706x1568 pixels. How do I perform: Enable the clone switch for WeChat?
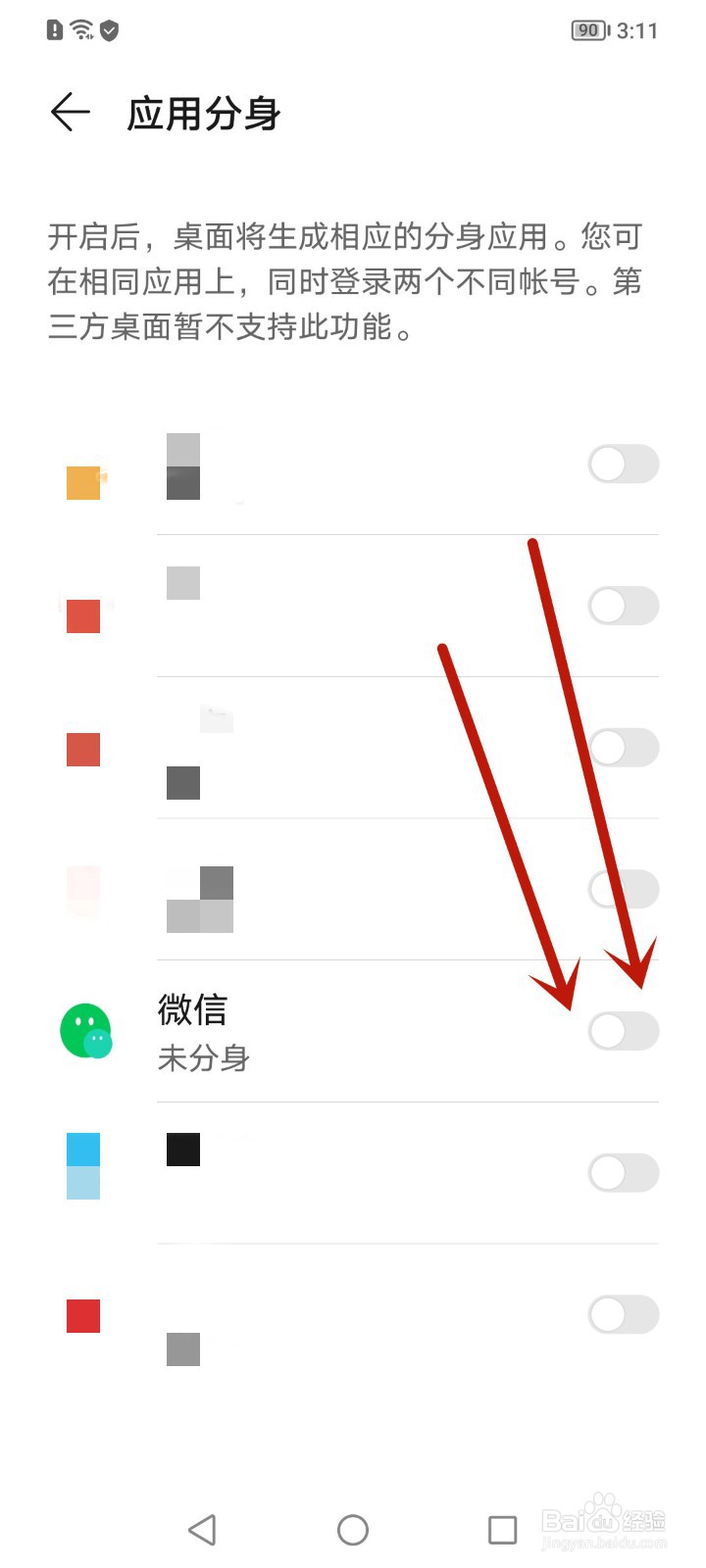click(624, 1029)
